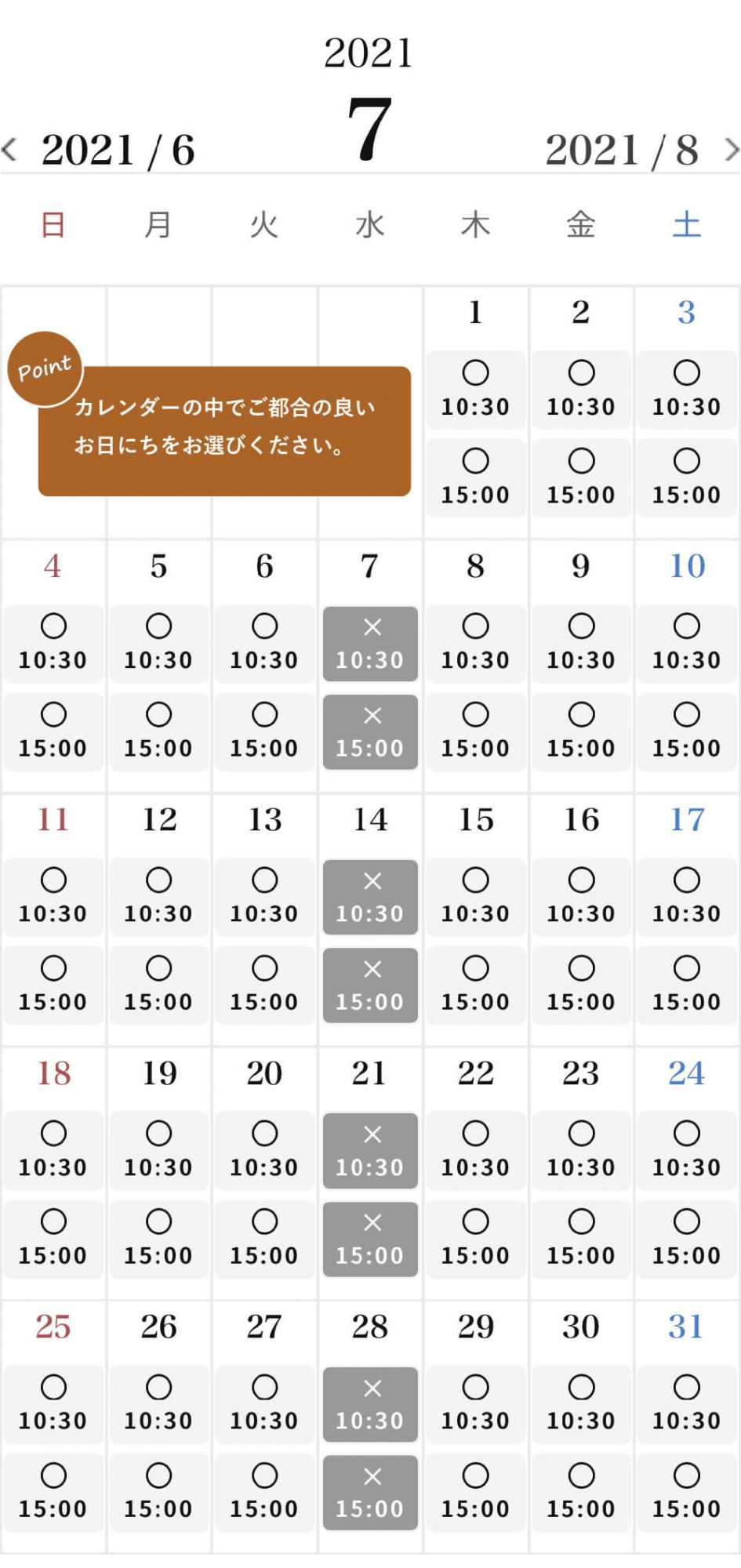Select the 15:00 slot on July 17
Image resolution: width=741 pixels, height=1568 pixels.
pyautogui.click(x=686, y=985)
